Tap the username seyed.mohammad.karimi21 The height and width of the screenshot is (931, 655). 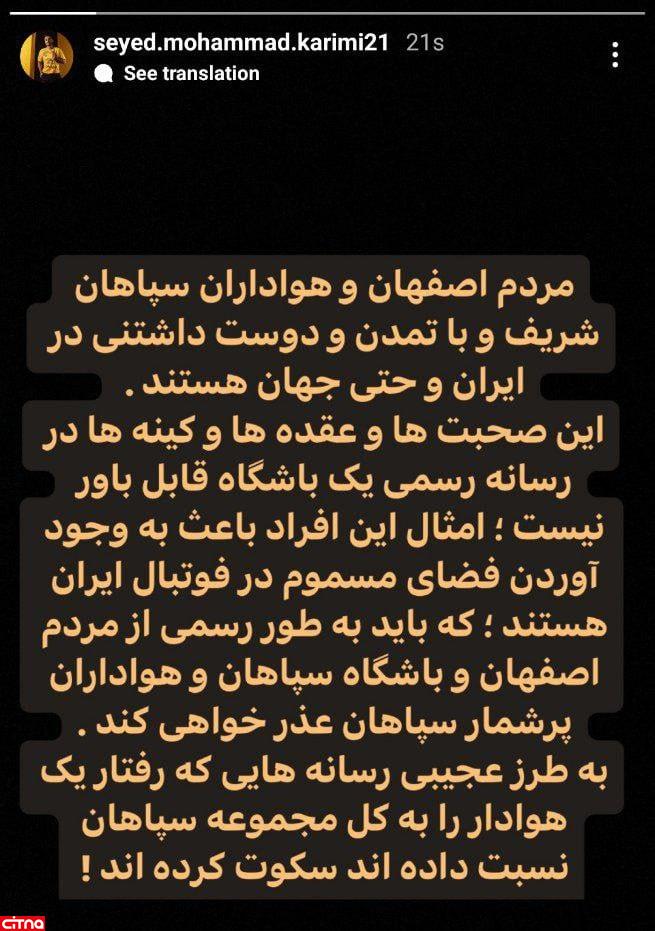pyautogui.click(x=244, y=43)
